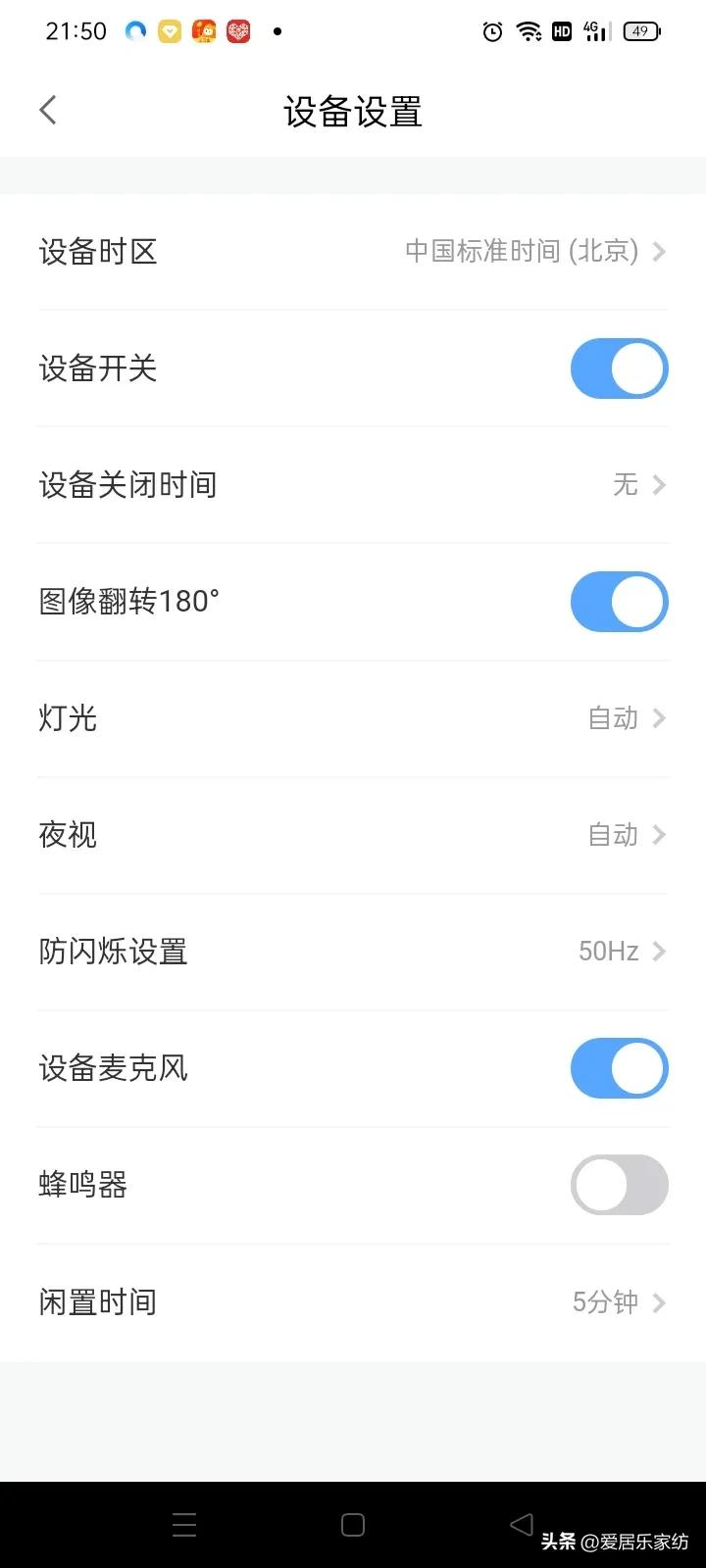Screen dimensions: 706x1568
Task: Turn off the 设备开关 switch
Action: (619, 368)
